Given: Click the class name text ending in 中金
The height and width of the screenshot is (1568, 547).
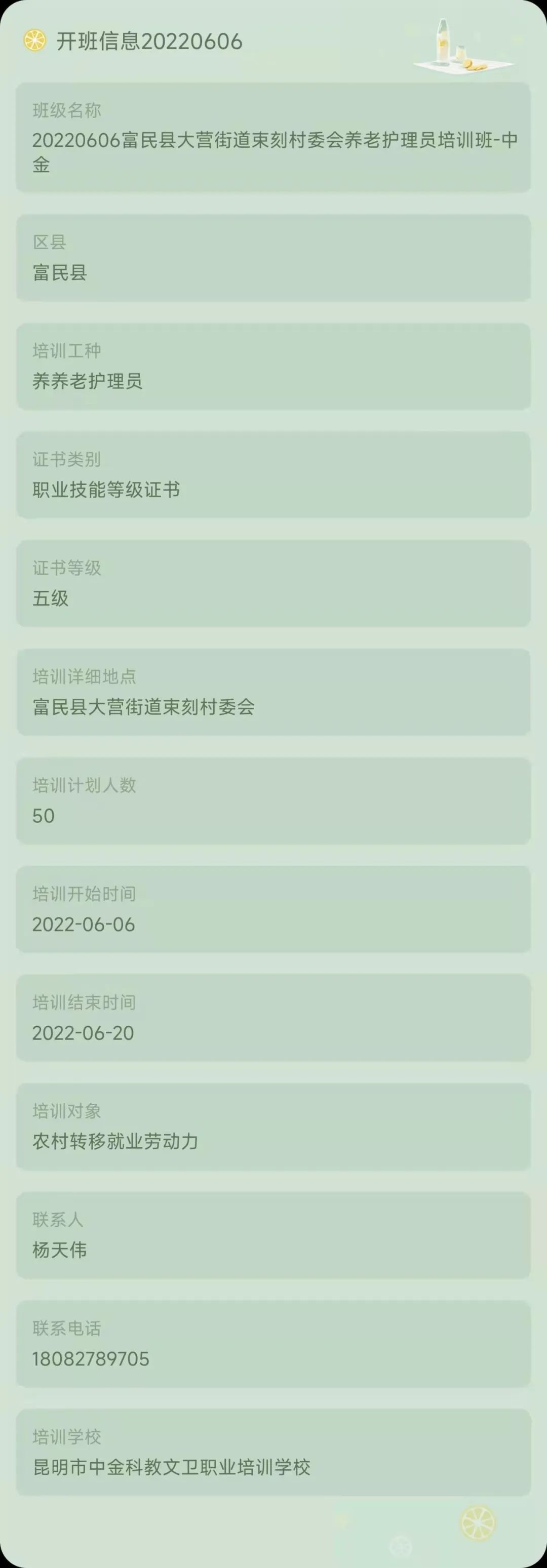Looking at the screenshot, I should [273, 148].
